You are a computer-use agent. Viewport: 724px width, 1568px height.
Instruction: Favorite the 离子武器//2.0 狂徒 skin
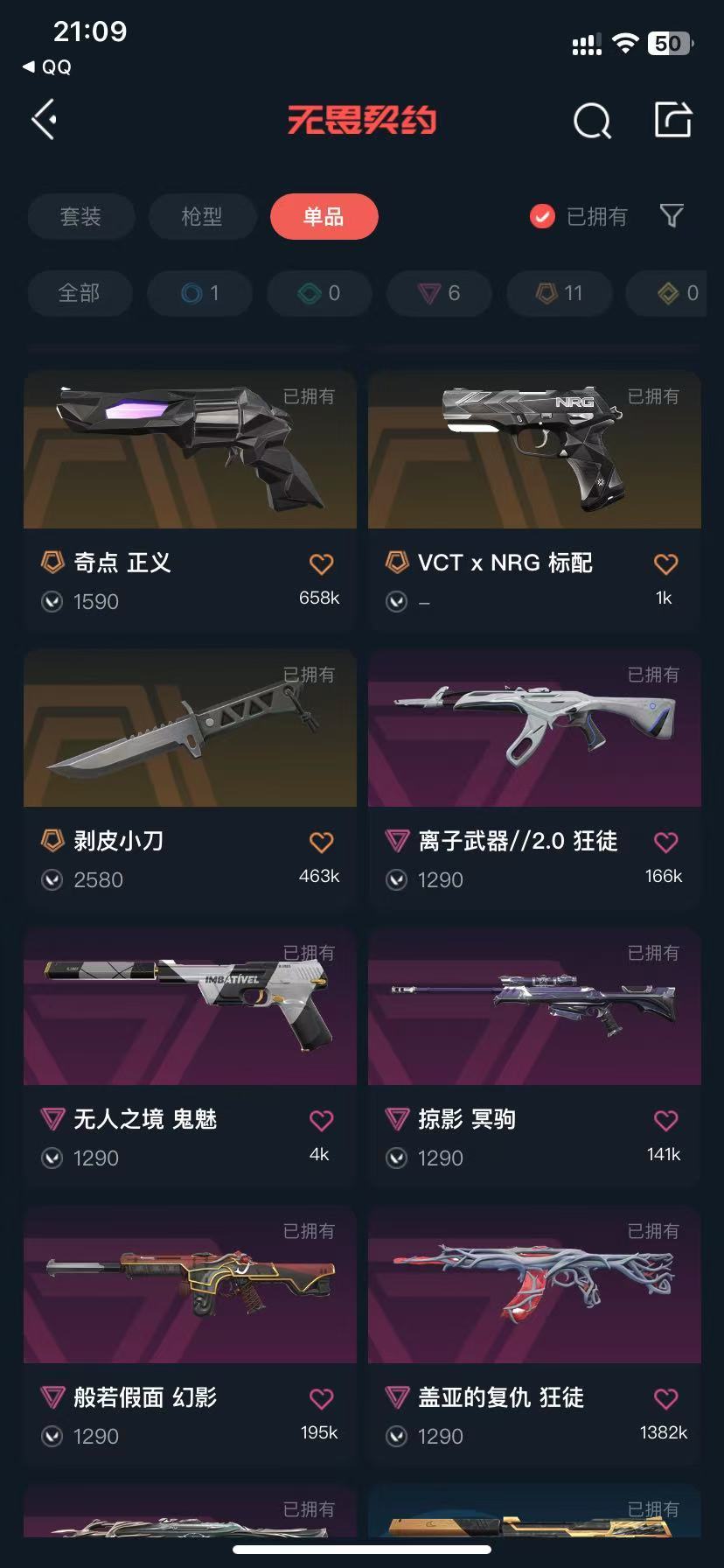(665, 843)
